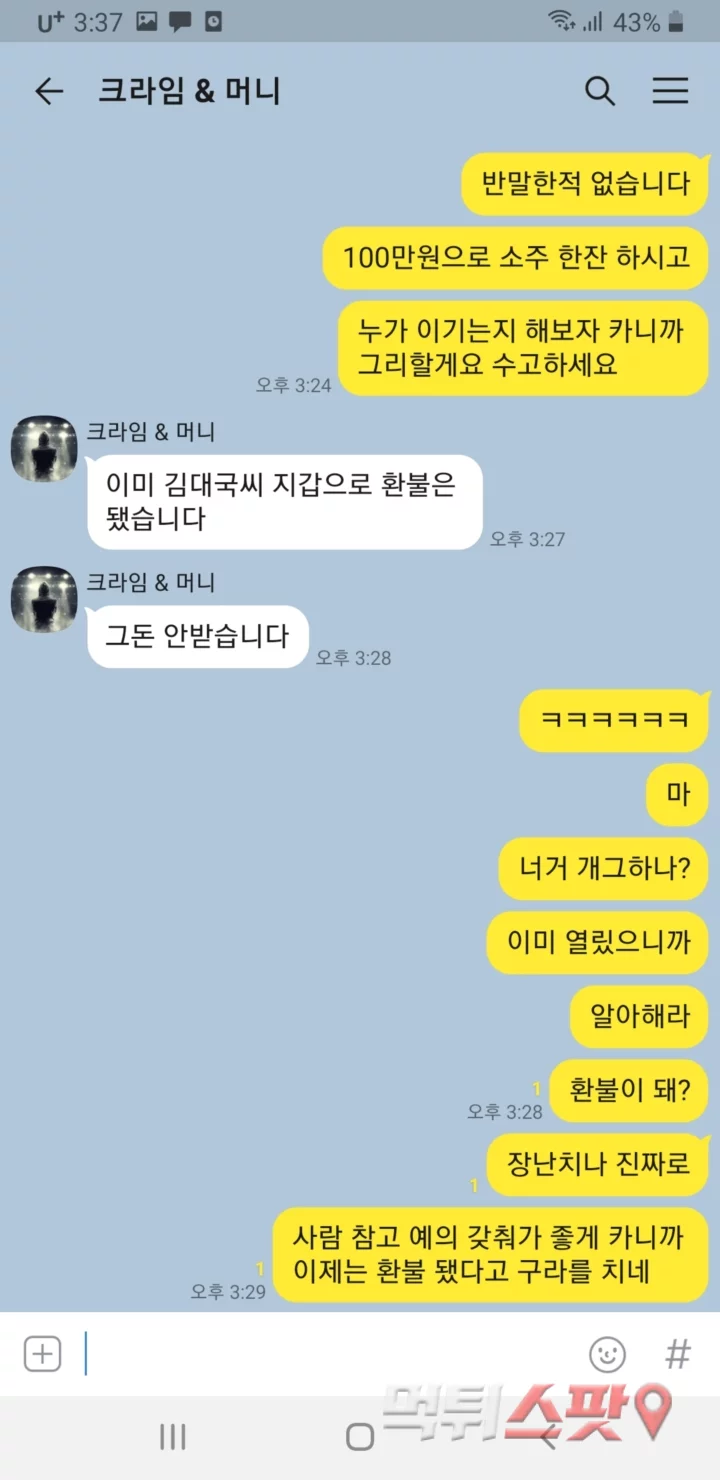
Task: Open profile picture beside 환불은 됐습니다 message
Action: click(44, 449)
